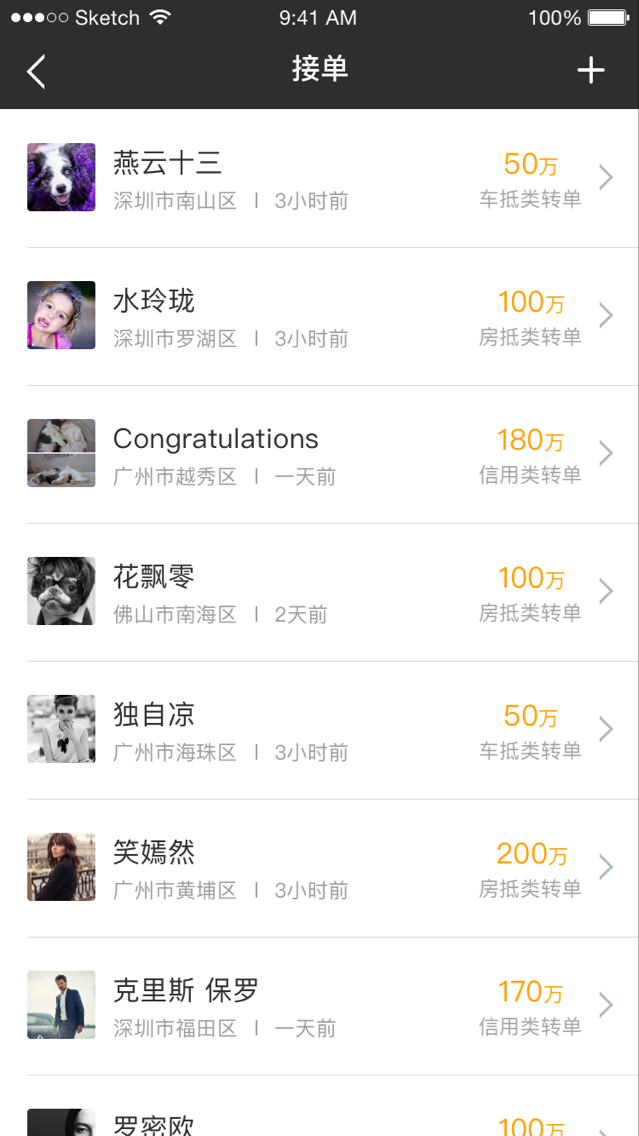Tap the plus icon to add an order
The image size is (639, 1136).
tap(590, 70)
